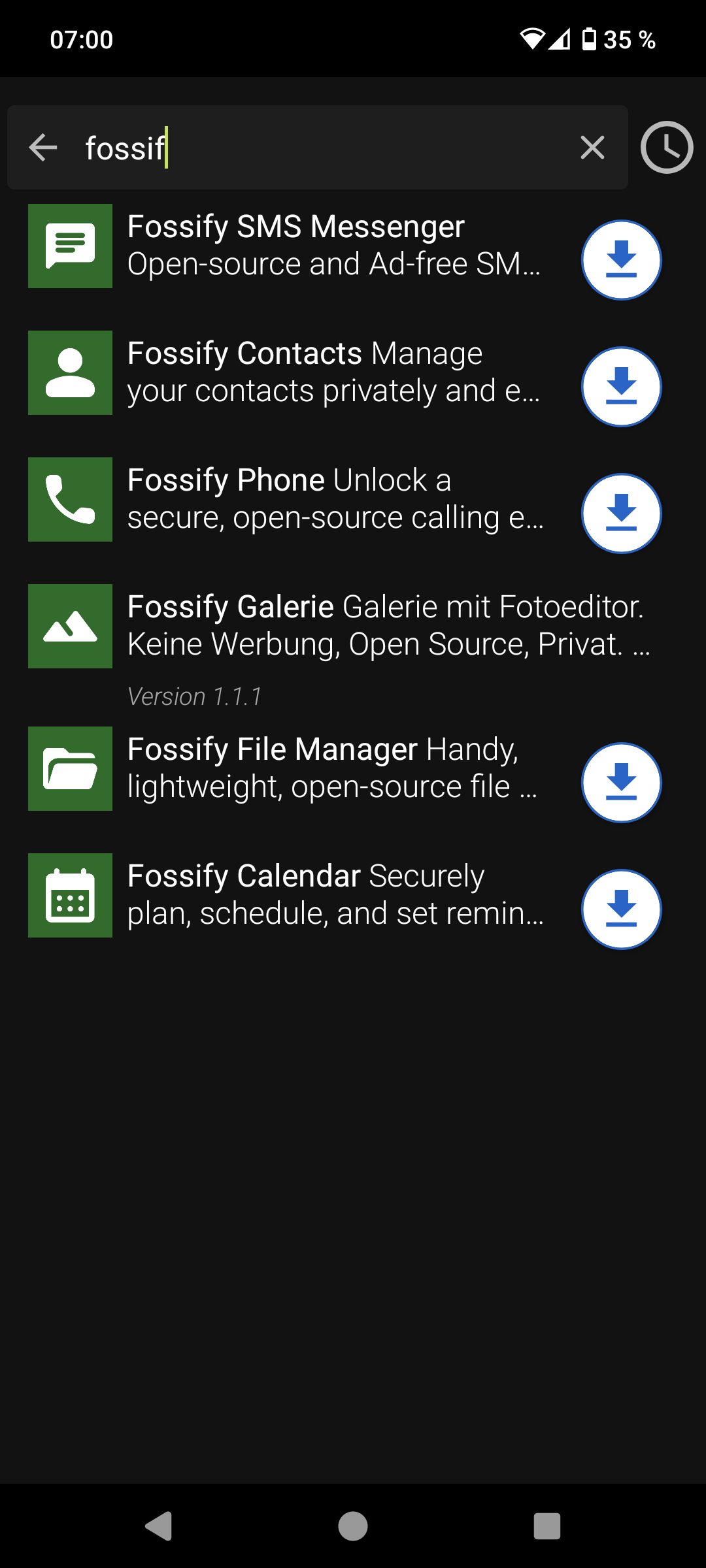This screenshot has width=706, height=1568.
Task: Open the Fossify Galerie result
Action: (353, 646)
